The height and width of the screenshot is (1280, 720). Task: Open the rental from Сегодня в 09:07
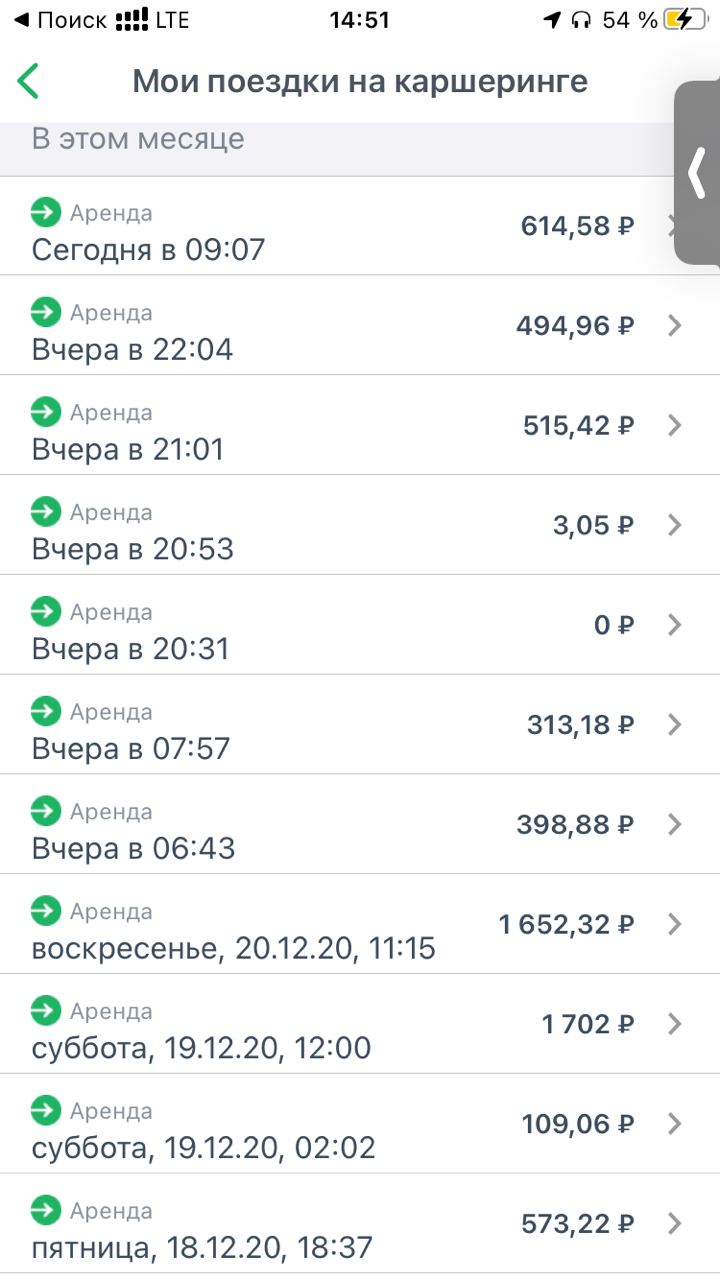(x=360, y=227)
